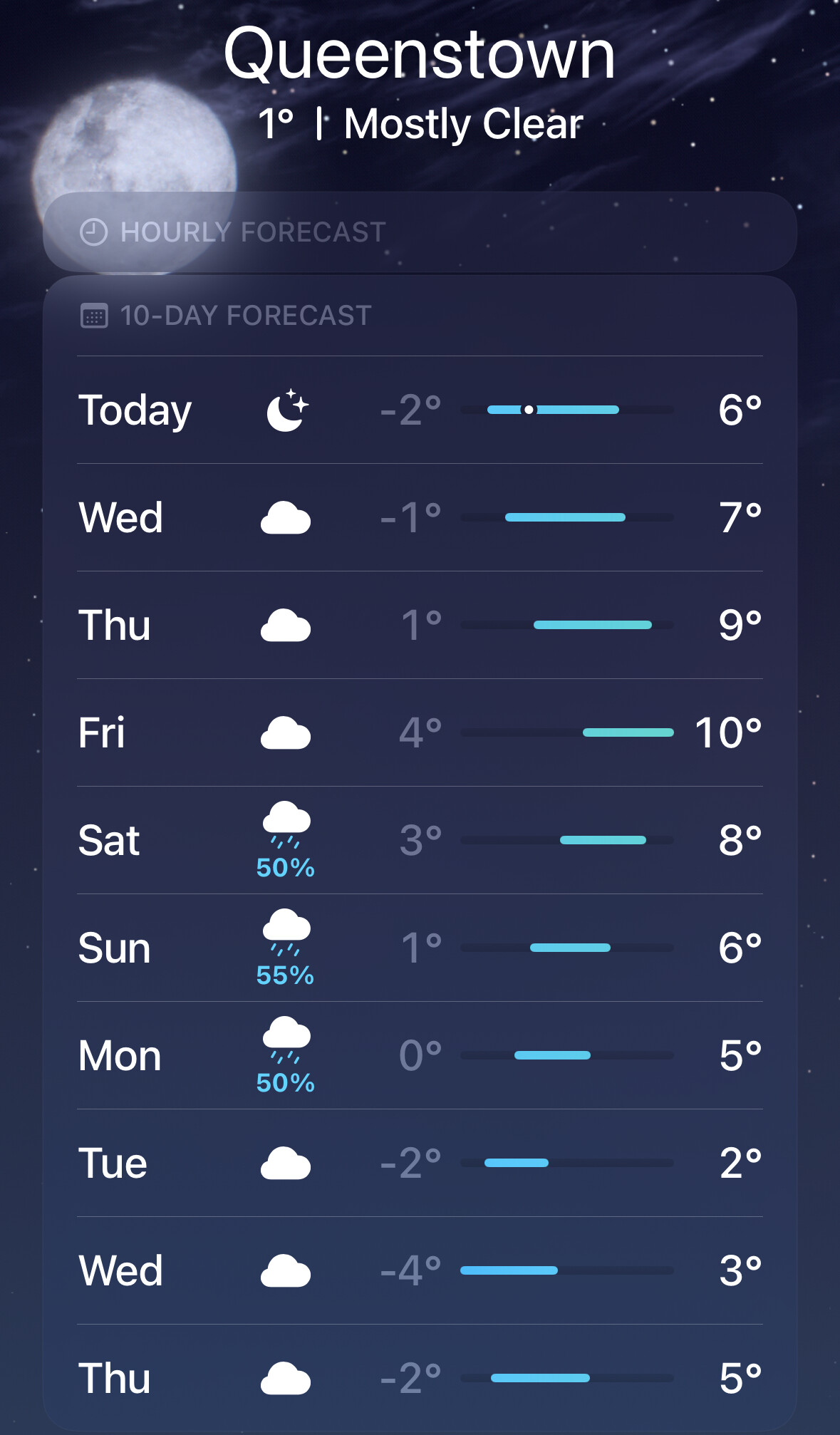
Task: View Tue forecast details
Action: click(x=419, y=1163)
